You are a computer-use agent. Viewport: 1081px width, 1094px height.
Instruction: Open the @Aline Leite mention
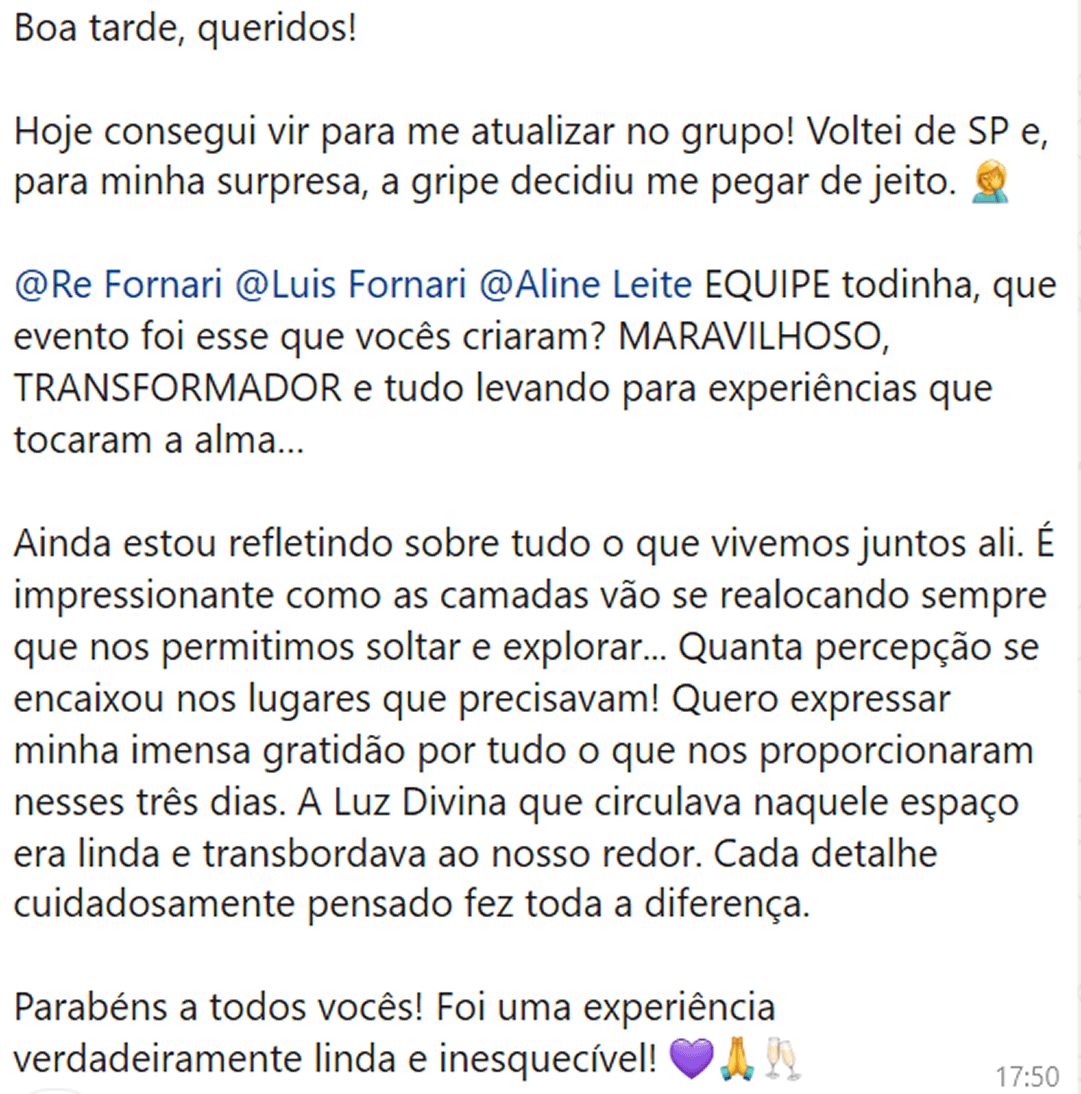pyautogui.click(x=586, y=287)
